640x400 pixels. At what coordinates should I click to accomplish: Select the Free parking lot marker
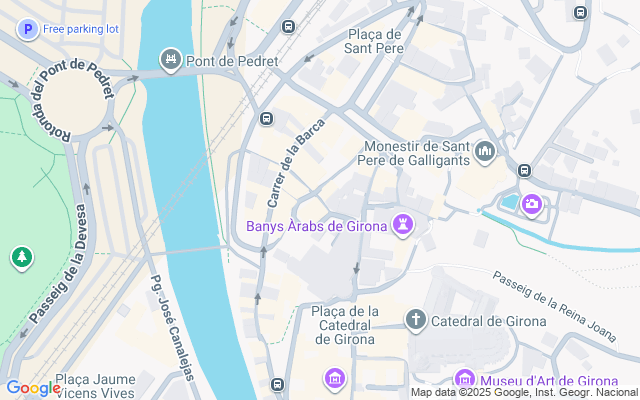tap(28, 30)
